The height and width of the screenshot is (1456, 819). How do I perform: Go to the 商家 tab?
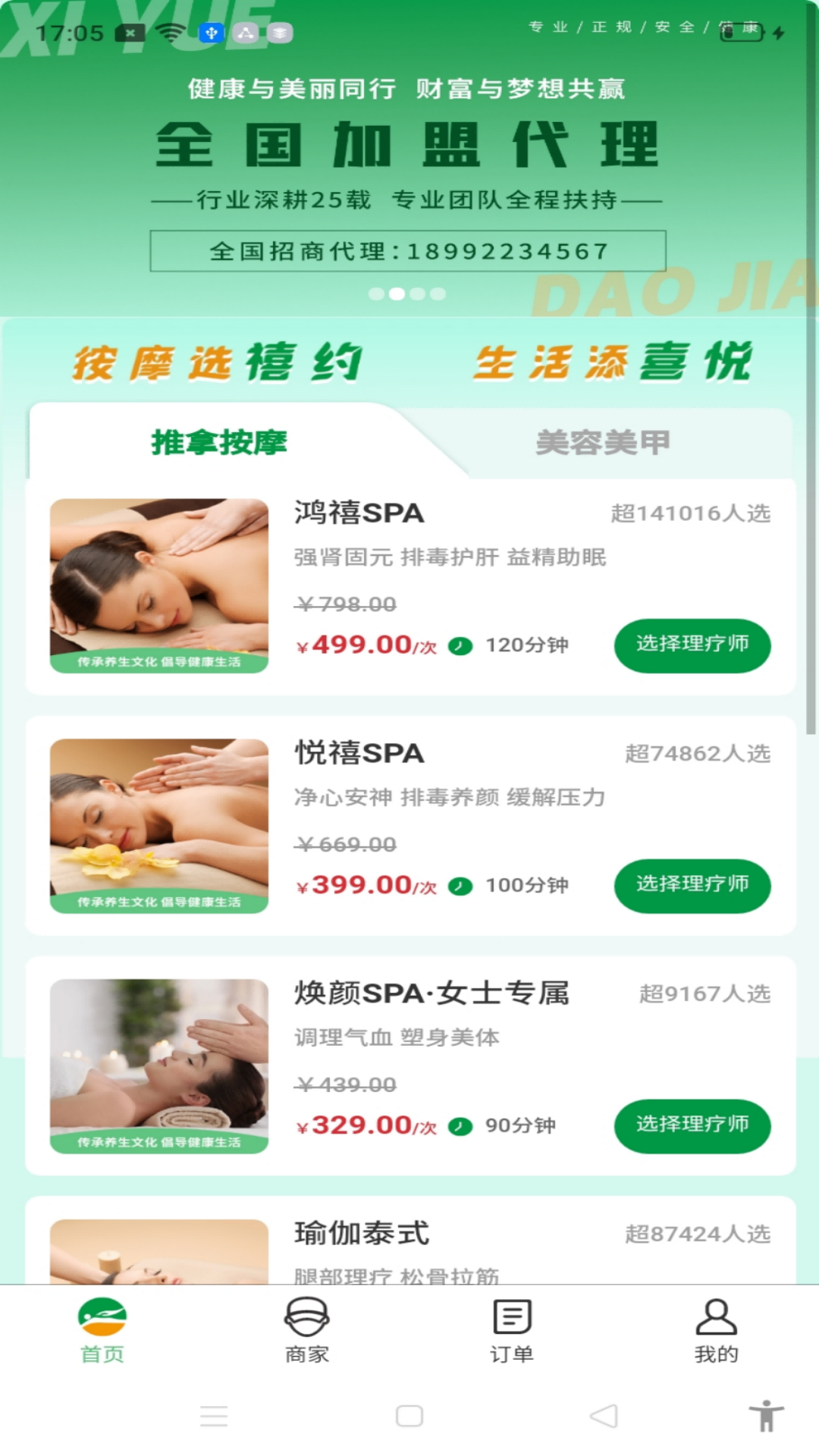pyautogui.click(x=307, y=1331)
